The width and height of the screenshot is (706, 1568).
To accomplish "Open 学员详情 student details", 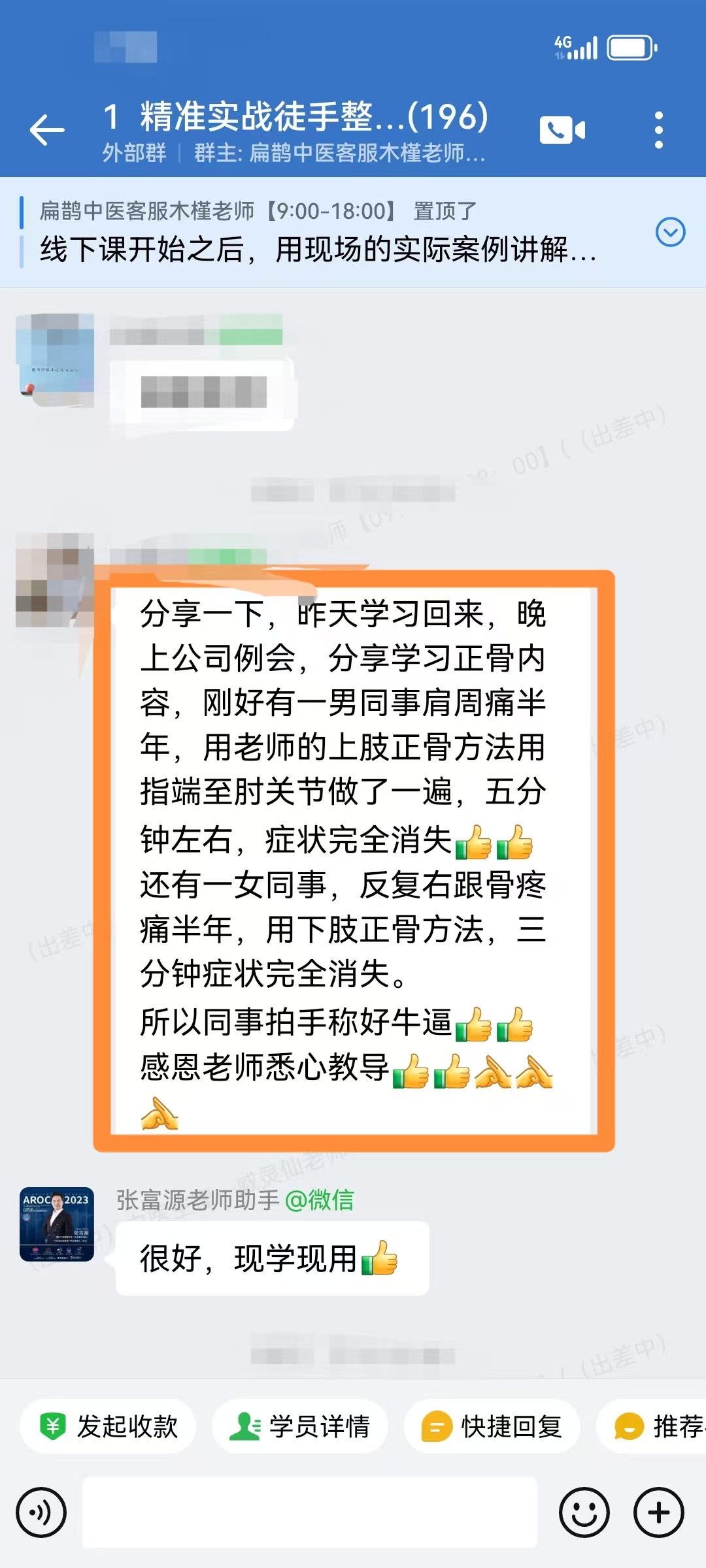I will (300, 1426).
